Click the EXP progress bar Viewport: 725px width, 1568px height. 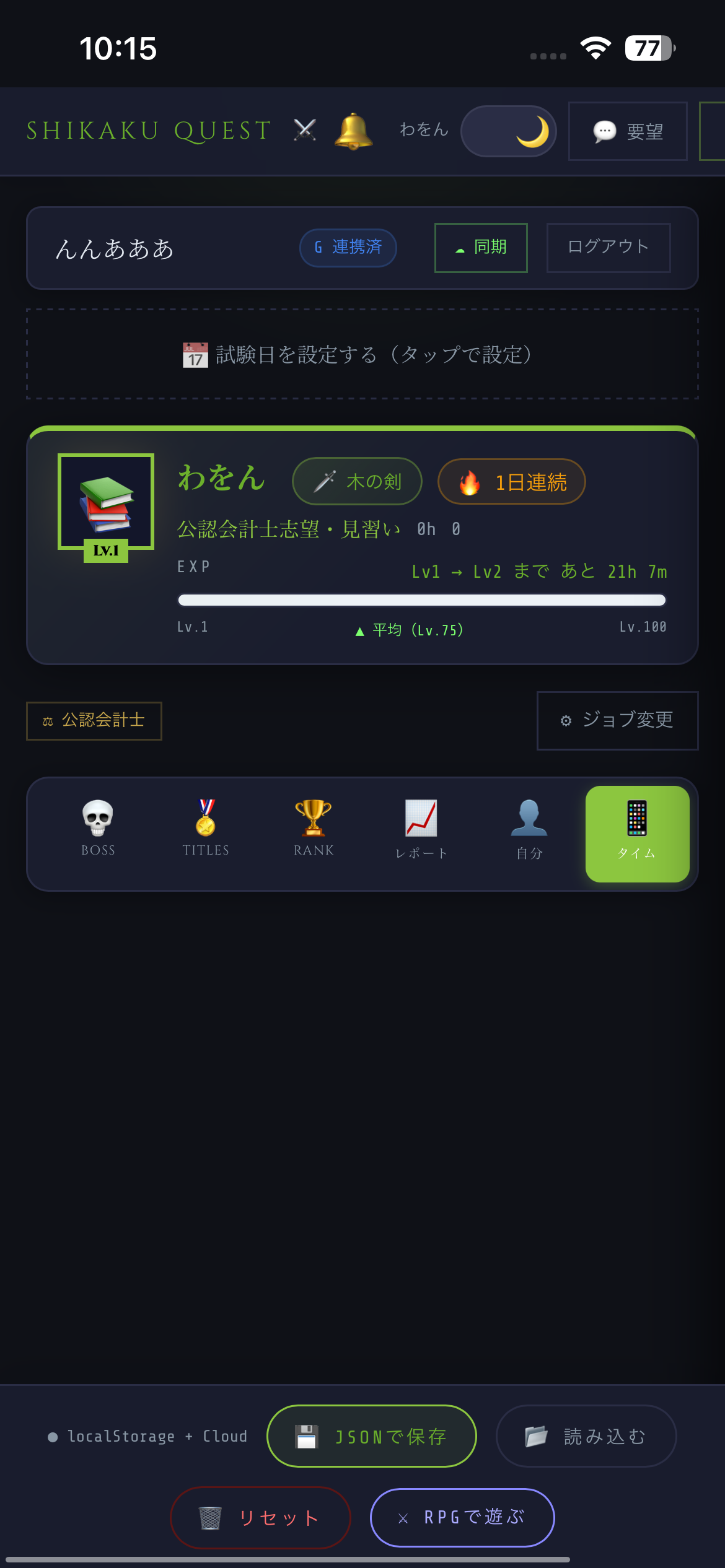(x=421, y=599)
